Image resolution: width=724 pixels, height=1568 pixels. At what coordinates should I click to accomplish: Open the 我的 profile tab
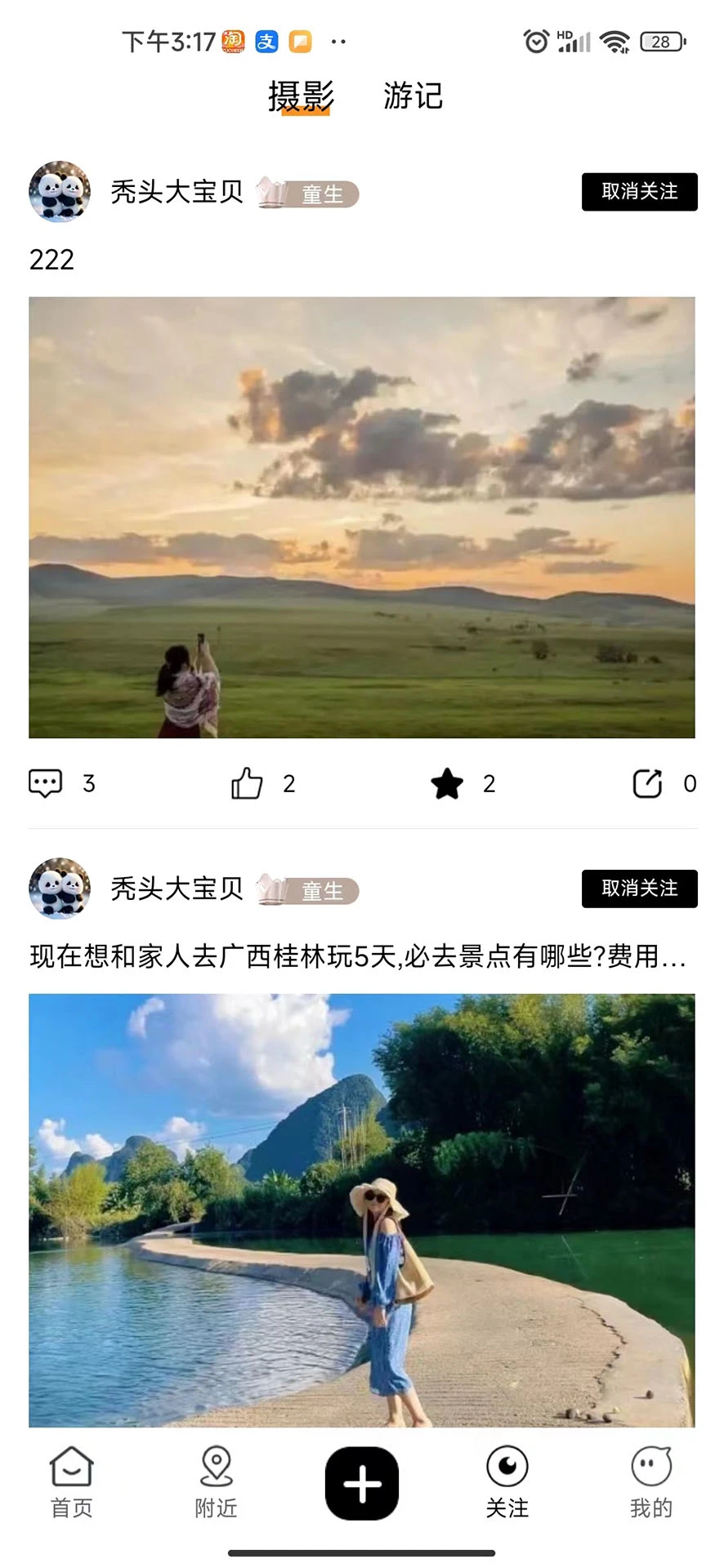(x=651, y=1481)
